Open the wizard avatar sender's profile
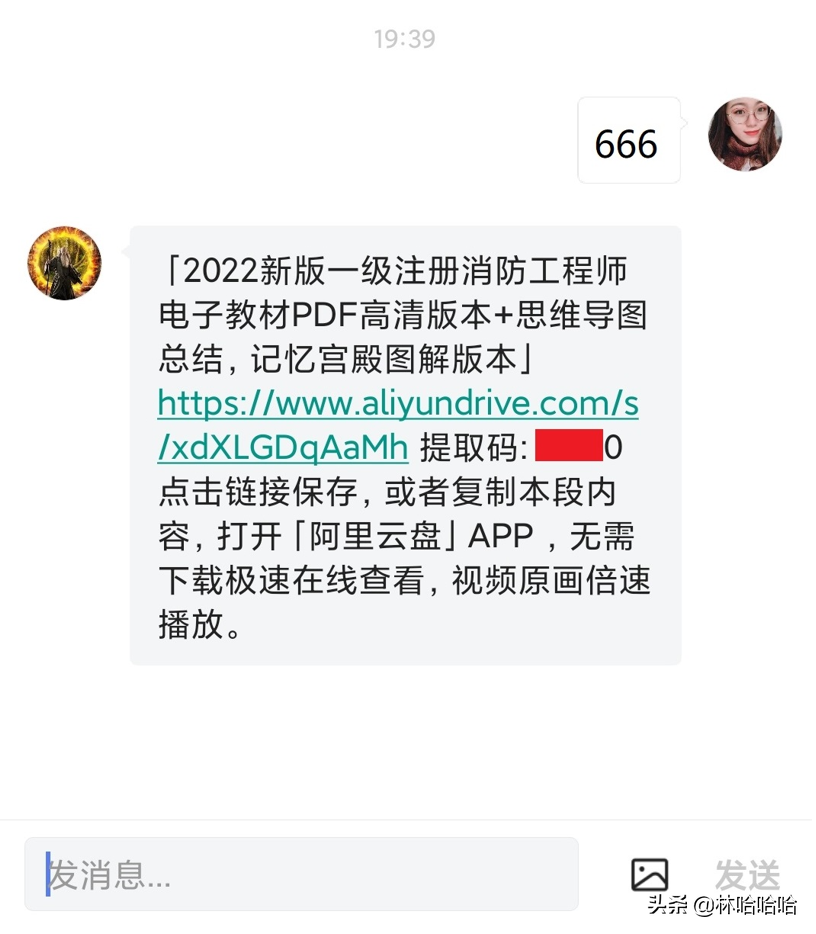 (x=64, y=263)
